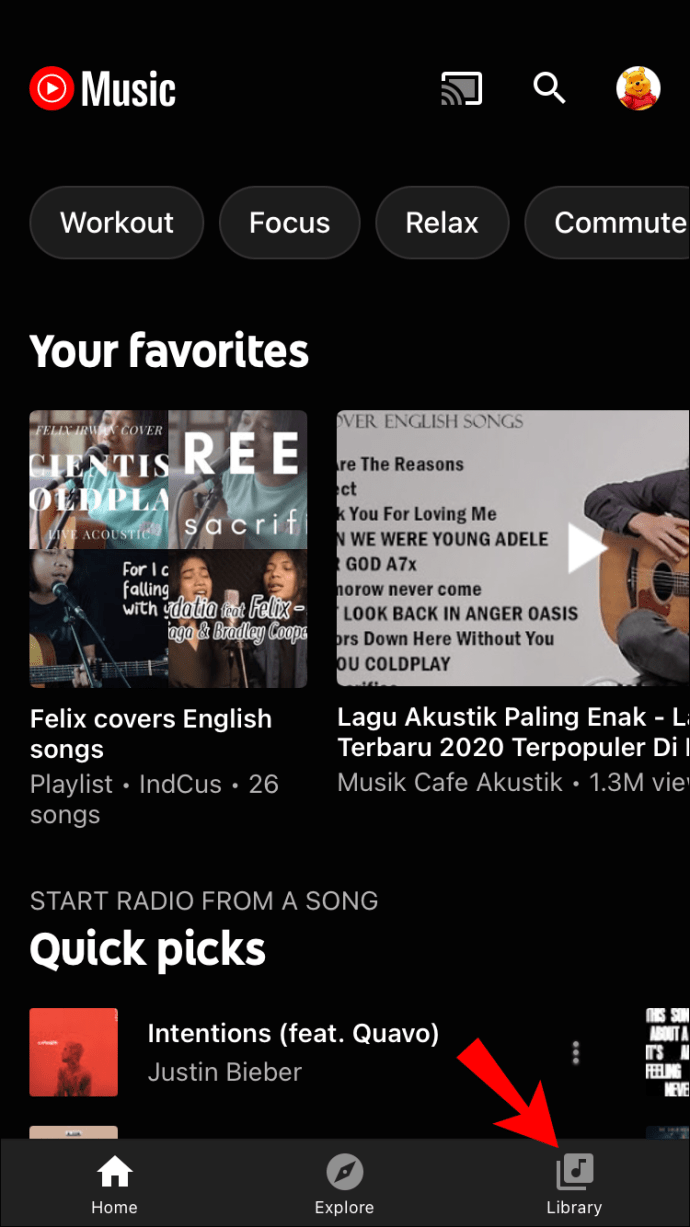Viewport: 690px width, 1227px height.
Task: Open the account profile avatar
Action: click(637, 89)
